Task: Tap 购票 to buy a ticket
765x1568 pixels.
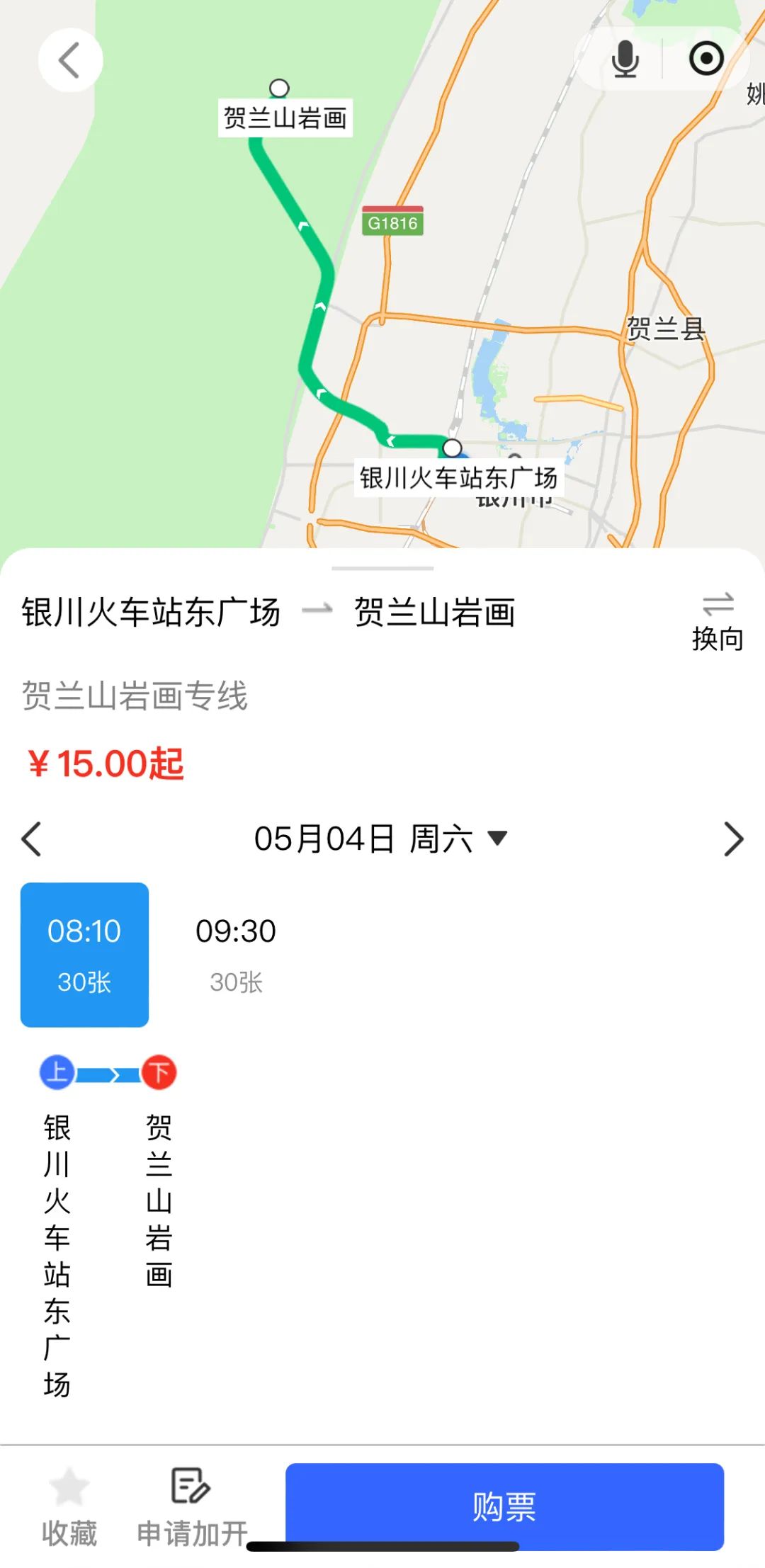Action: point(504,1506)
